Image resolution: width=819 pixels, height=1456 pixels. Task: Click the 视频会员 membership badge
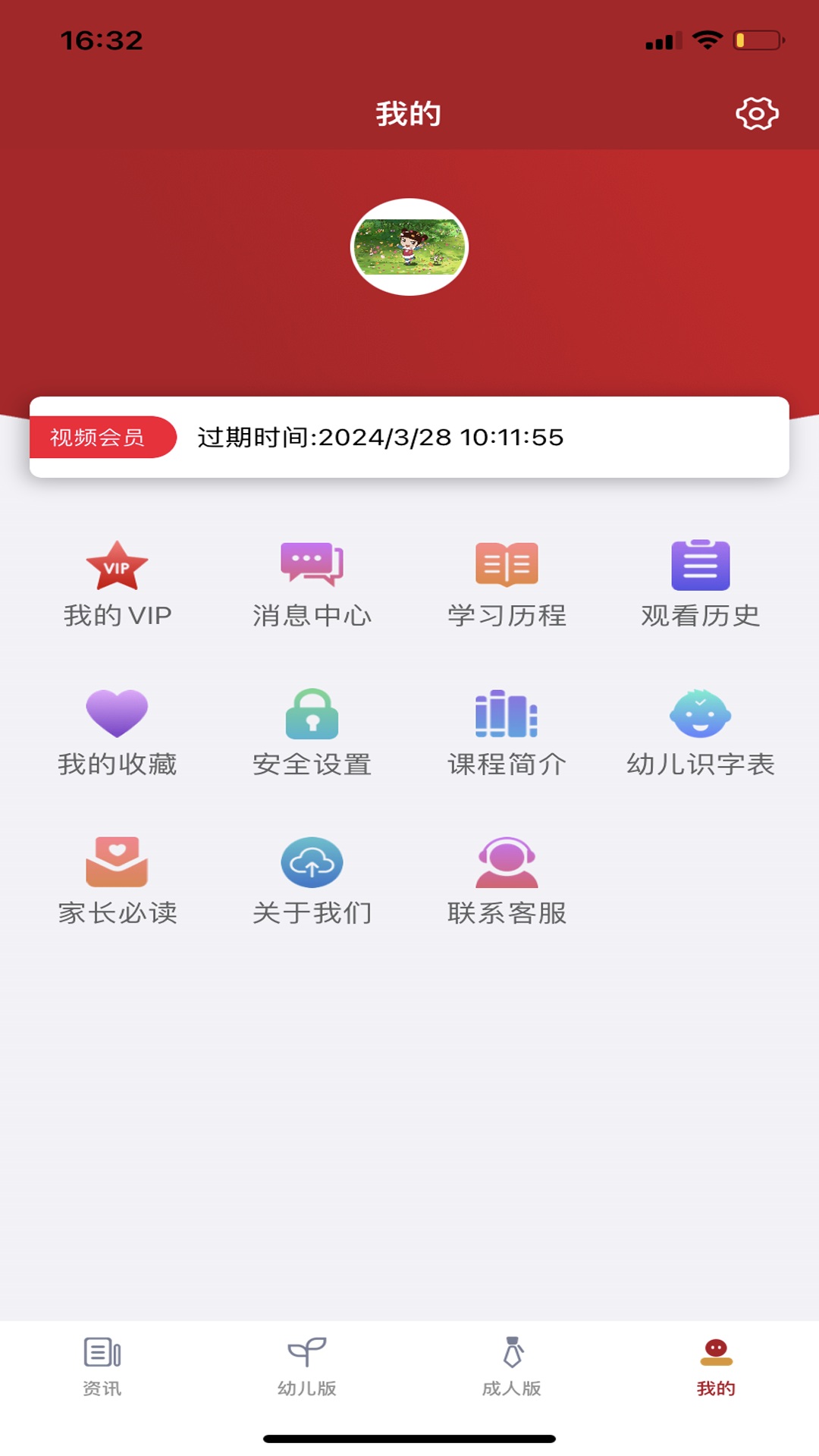point(103,436)
